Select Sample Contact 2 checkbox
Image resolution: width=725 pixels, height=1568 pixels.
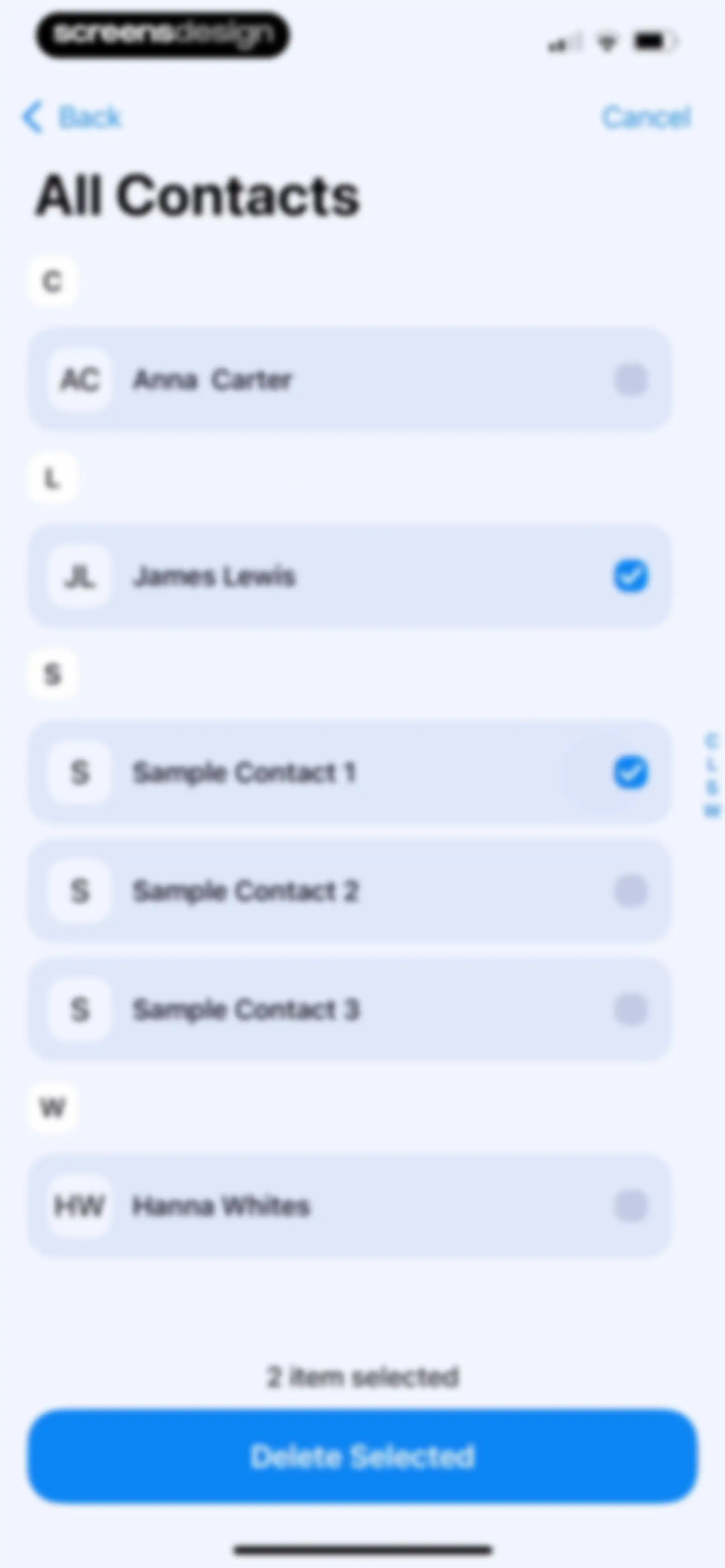coord(631,891)
